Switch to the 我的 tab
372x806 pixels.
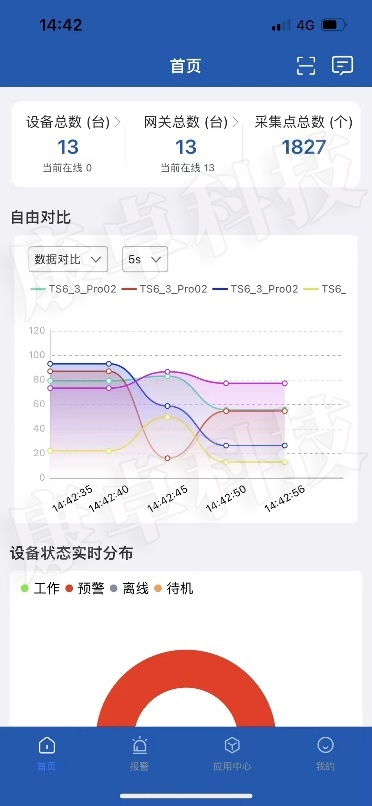click(325, 754)
